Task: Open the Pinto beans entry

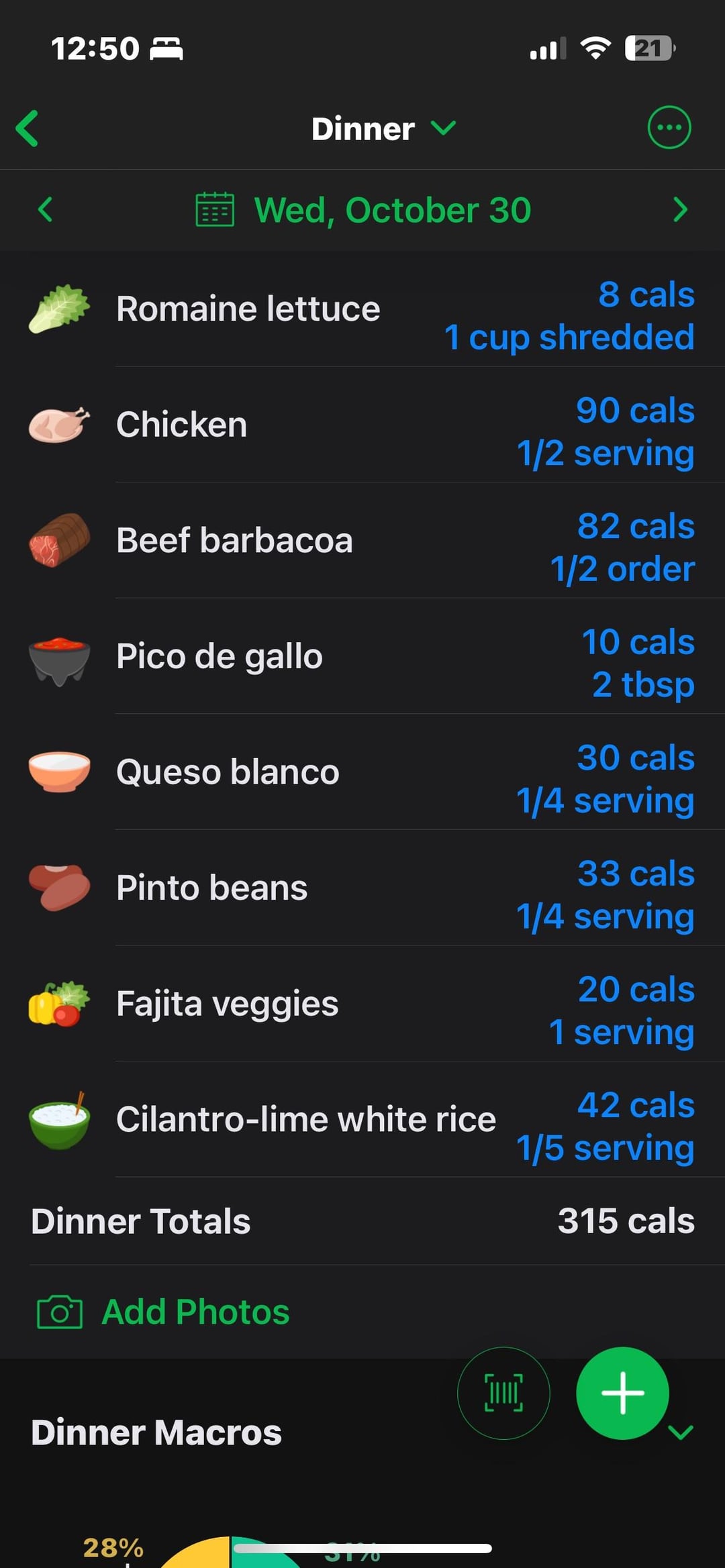Action: pyautogui.click(x=362, y=888)
